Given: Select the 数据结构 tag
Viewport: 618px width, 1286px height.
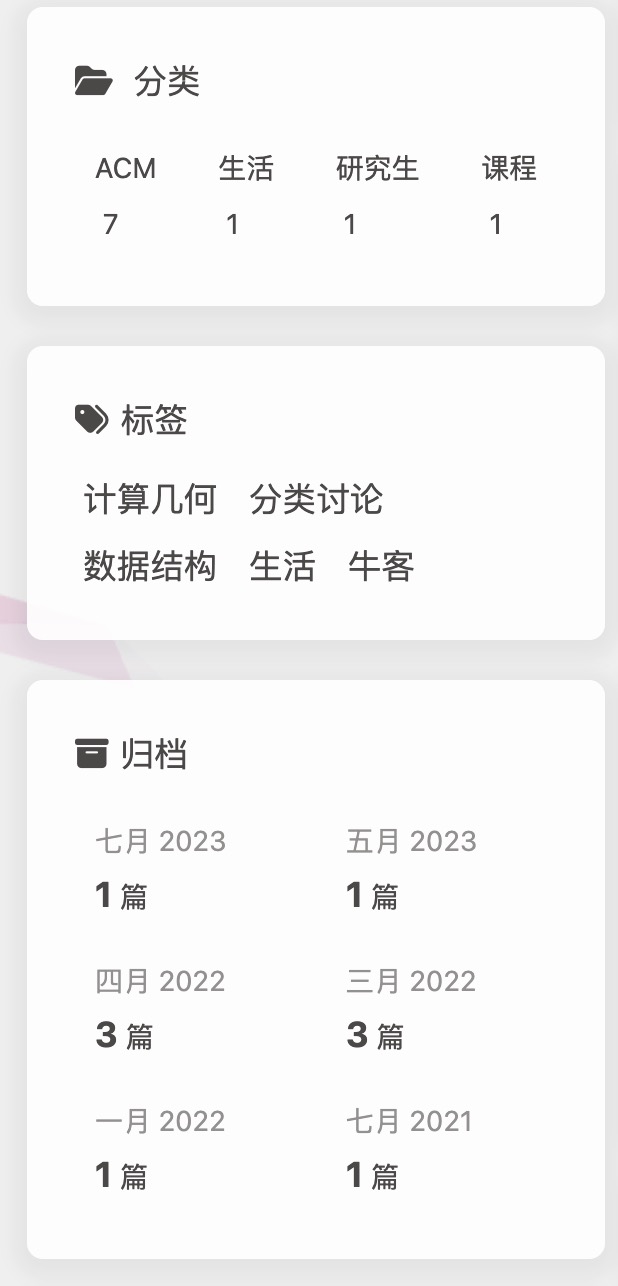Looking at the screenshot, I should [150, 566].
